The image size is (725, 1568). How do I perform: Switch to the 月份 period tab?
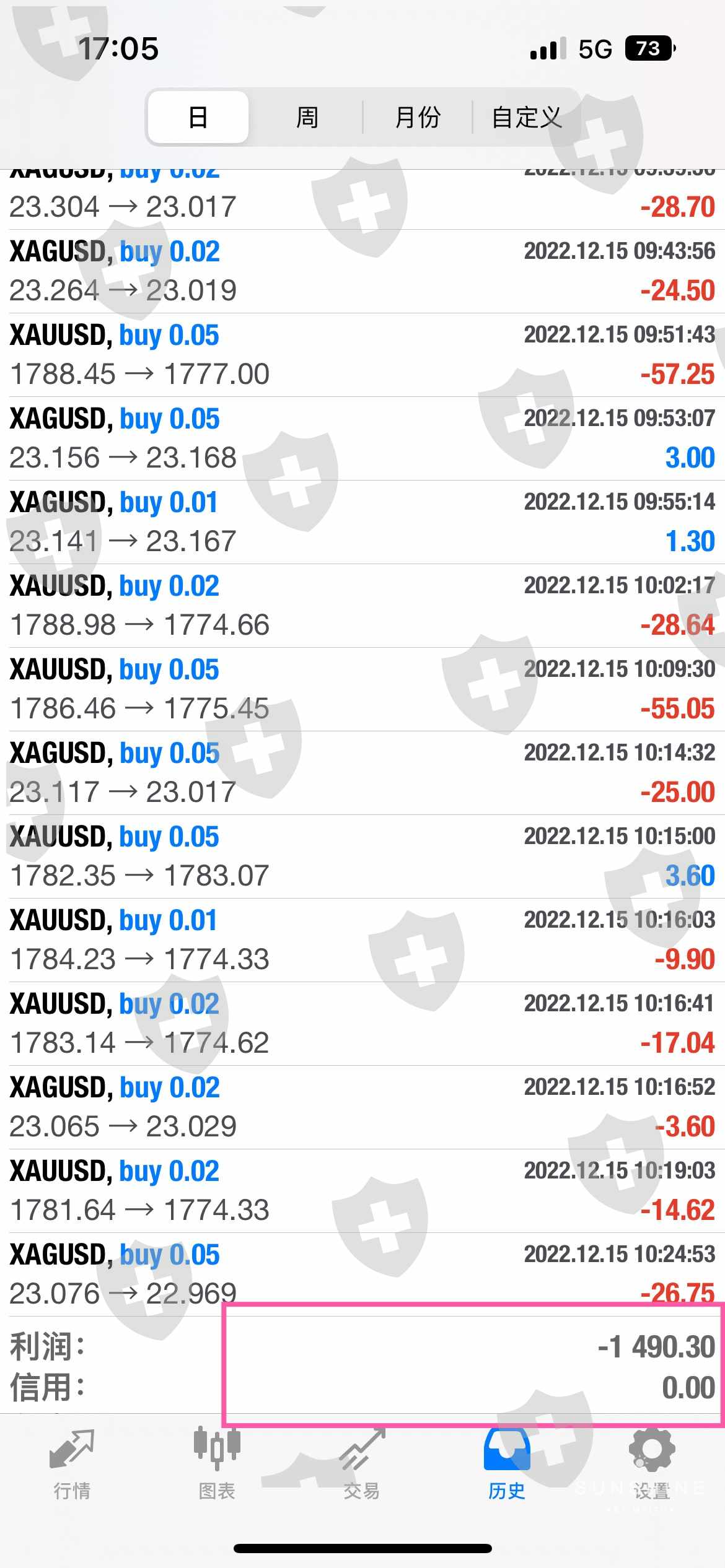click(x=418, y=117)
